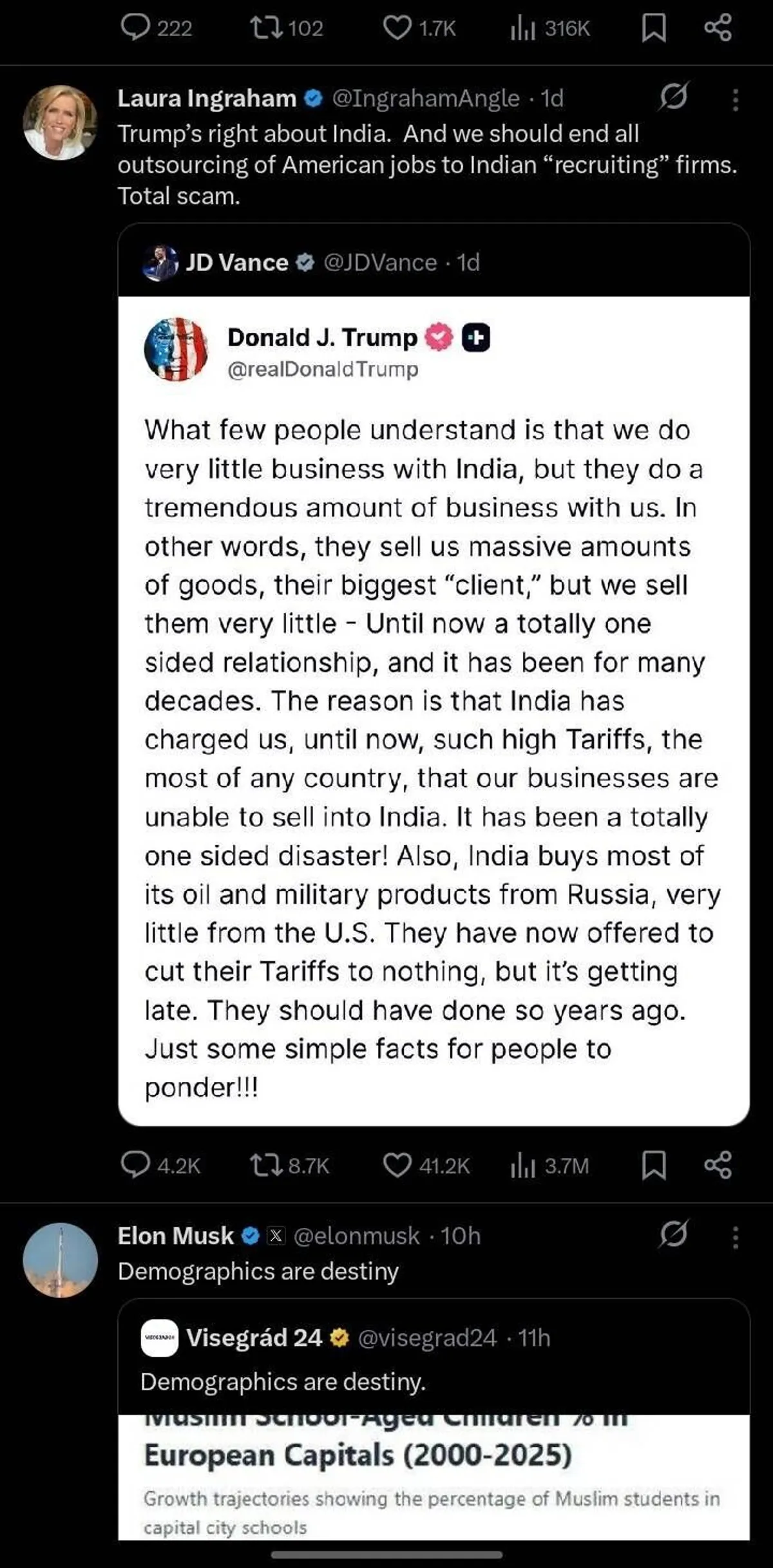Tap the Grok icon on Laura Ingraham's post

pyautogui.click(x=674, y=98)
